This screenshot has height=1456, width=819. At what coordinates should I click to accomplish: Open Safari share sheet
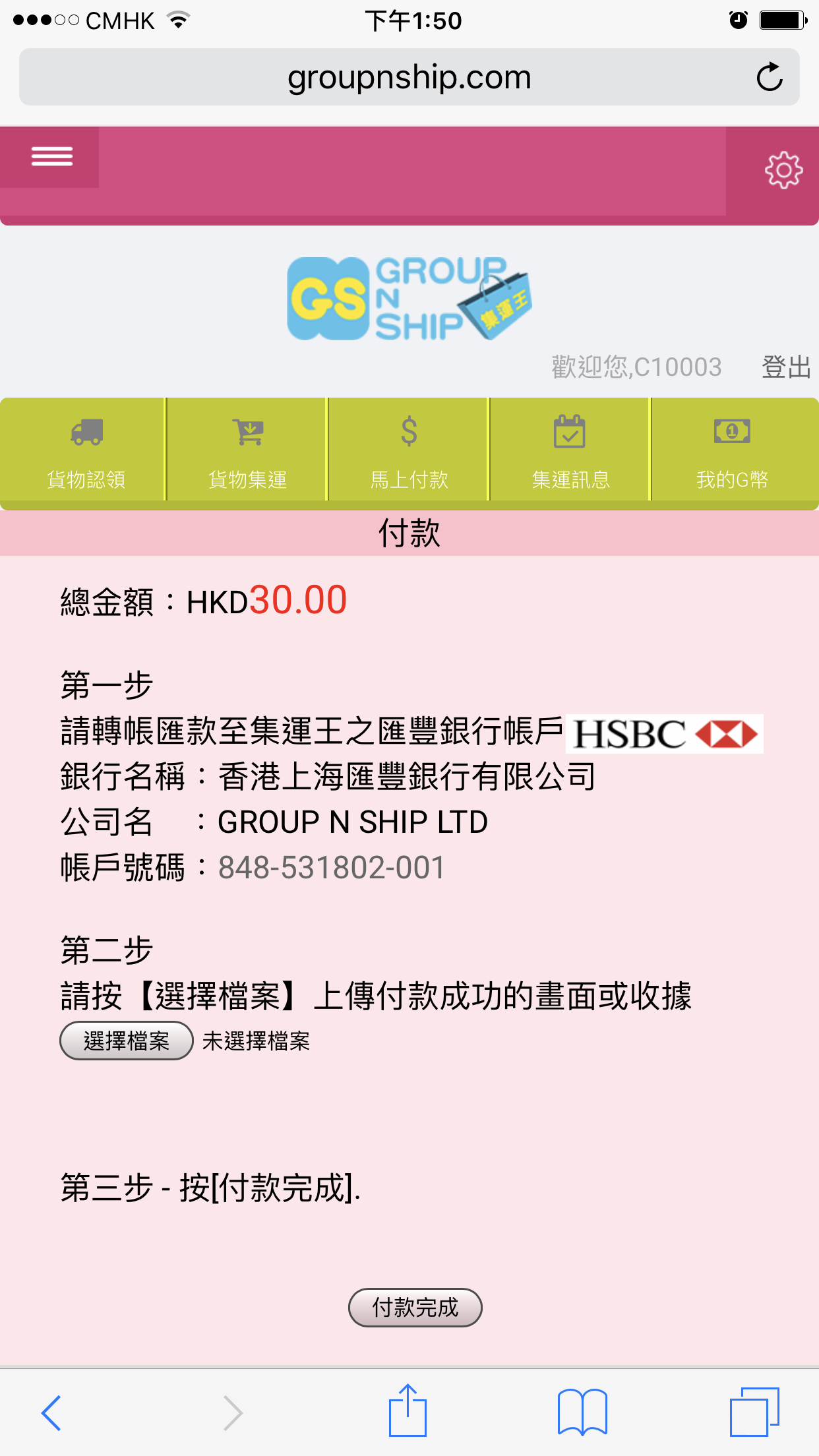[408, 1410]
